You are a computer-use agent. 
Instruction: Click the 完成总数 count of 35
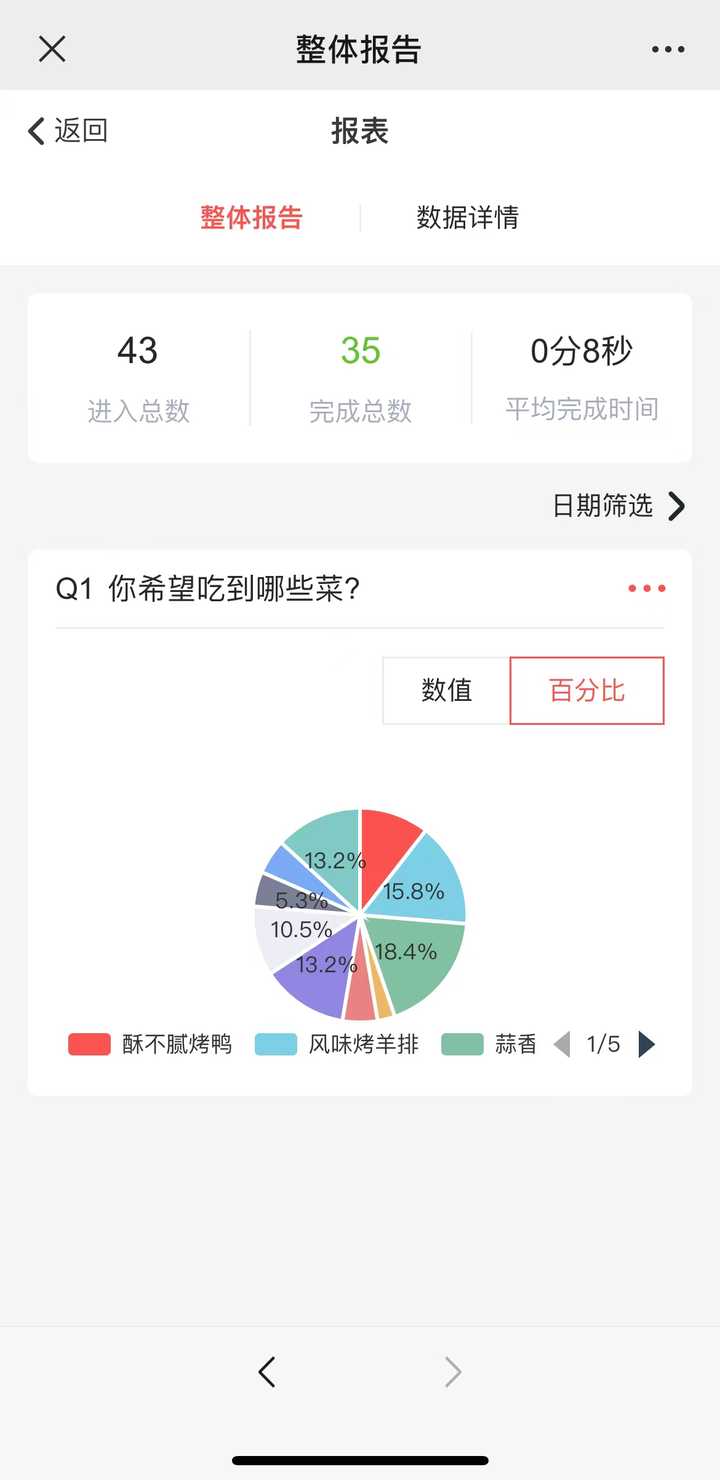pos(359,350)
